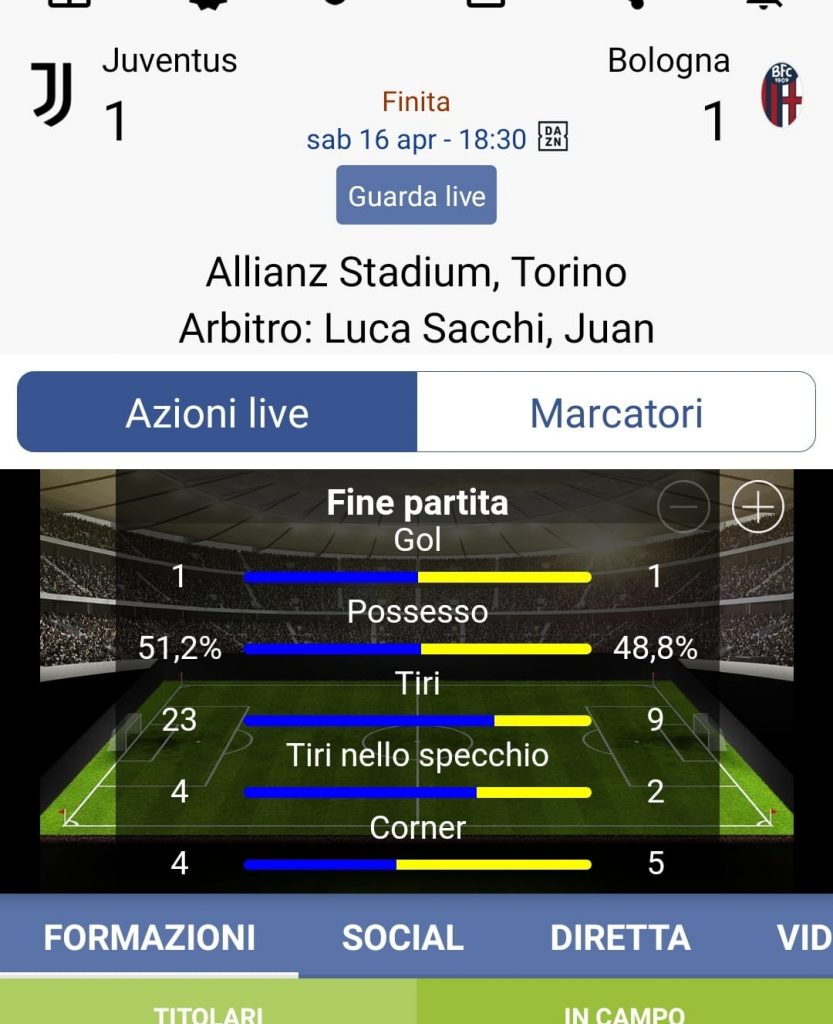Select the IN CAMPO sub-tab
Screen dimensions: 833x1024
(x=624, y=1012)
